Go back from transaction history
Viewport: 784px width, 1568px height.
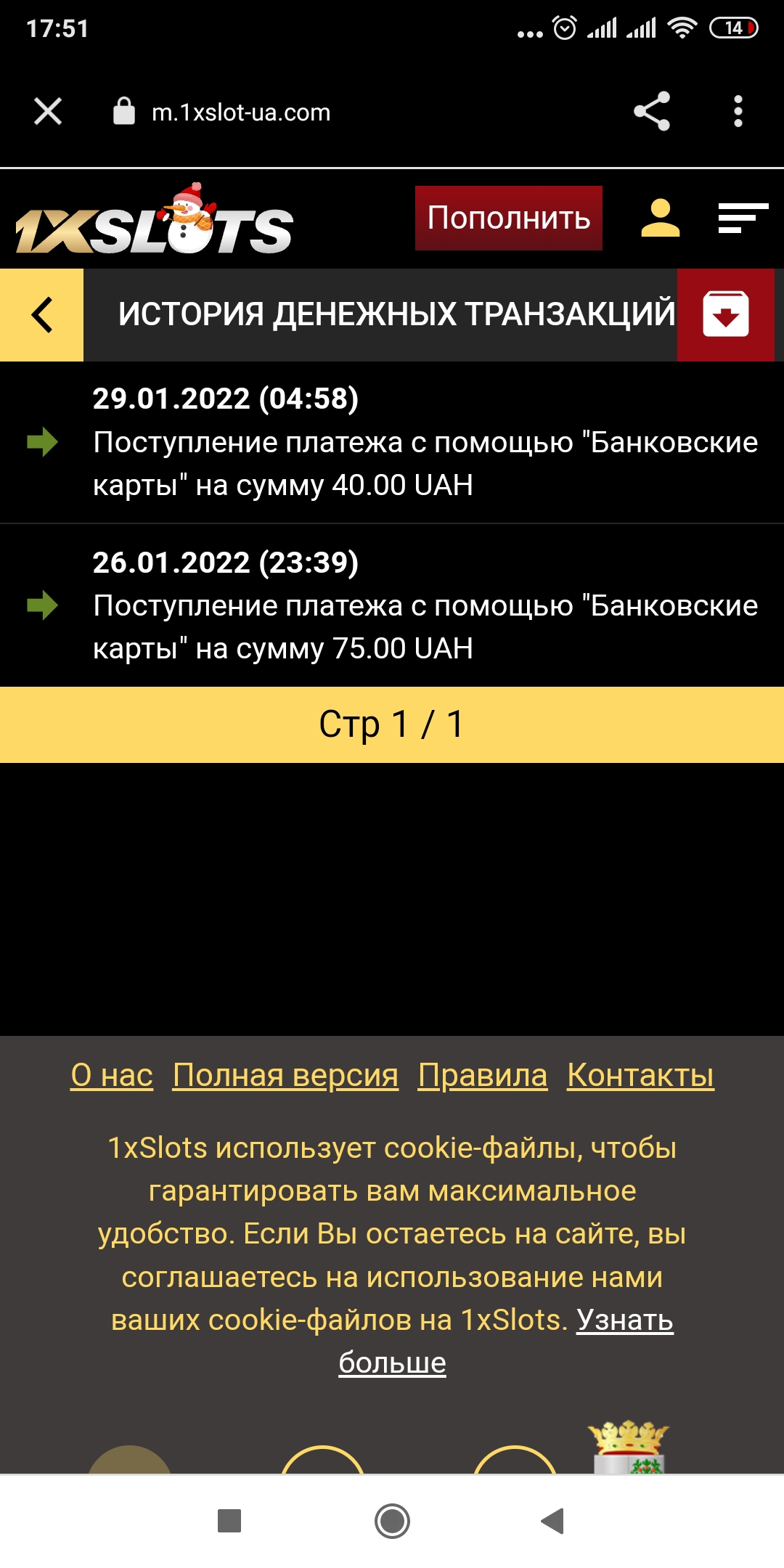tap(41, 315)
